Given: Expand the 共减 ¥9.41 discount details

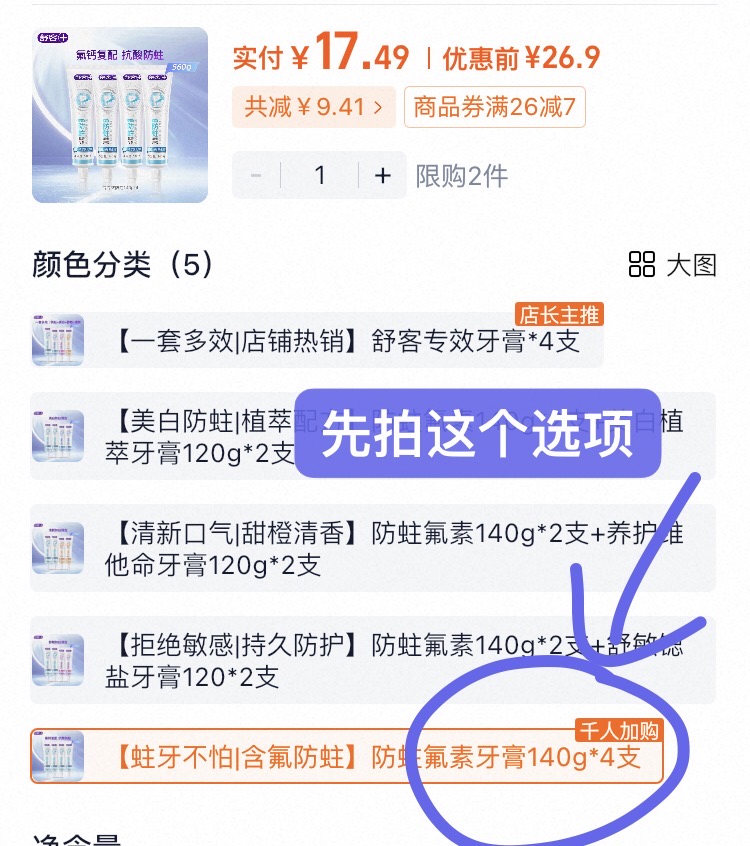Looking at the screenshot, I should click(x=313, y=107).
